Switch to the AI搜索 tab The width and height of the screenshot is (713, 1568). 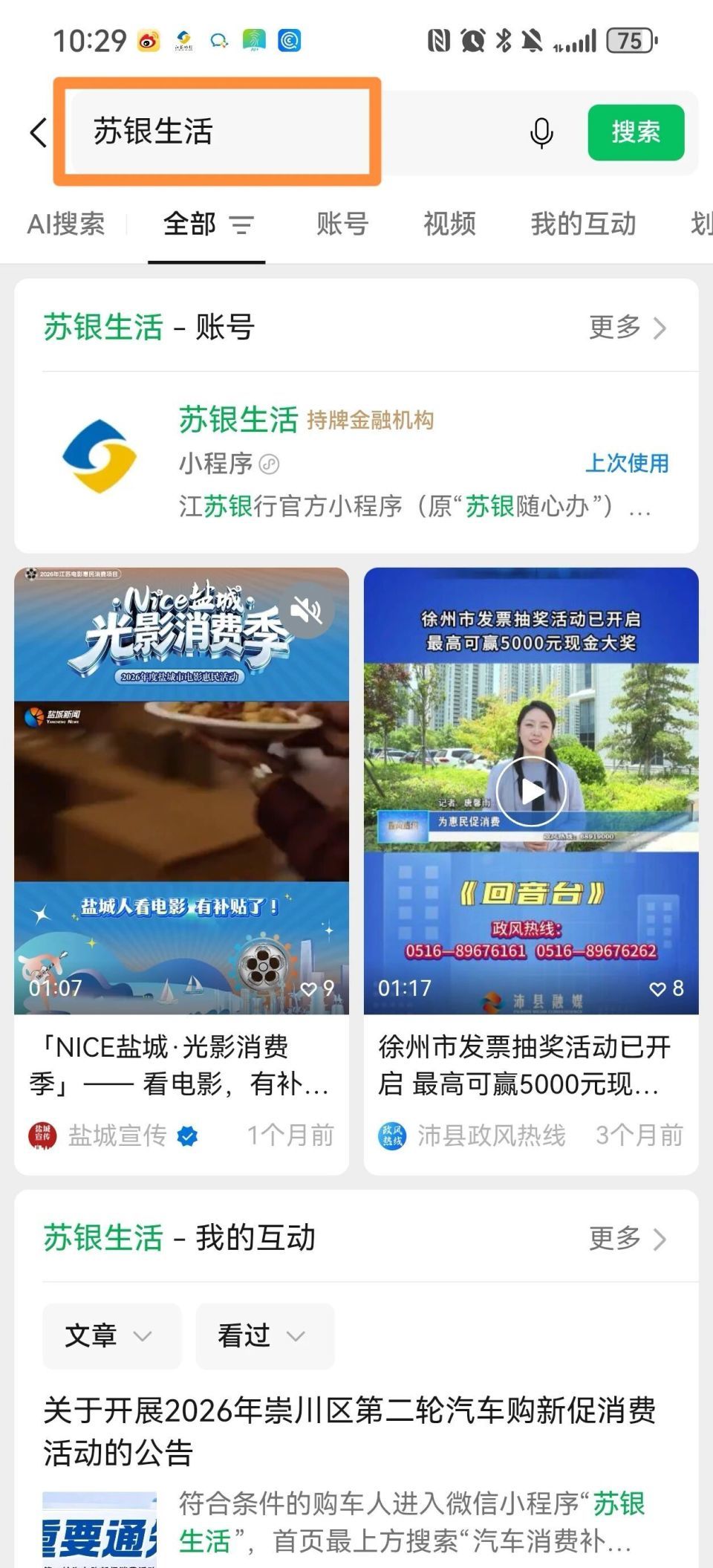66,224
